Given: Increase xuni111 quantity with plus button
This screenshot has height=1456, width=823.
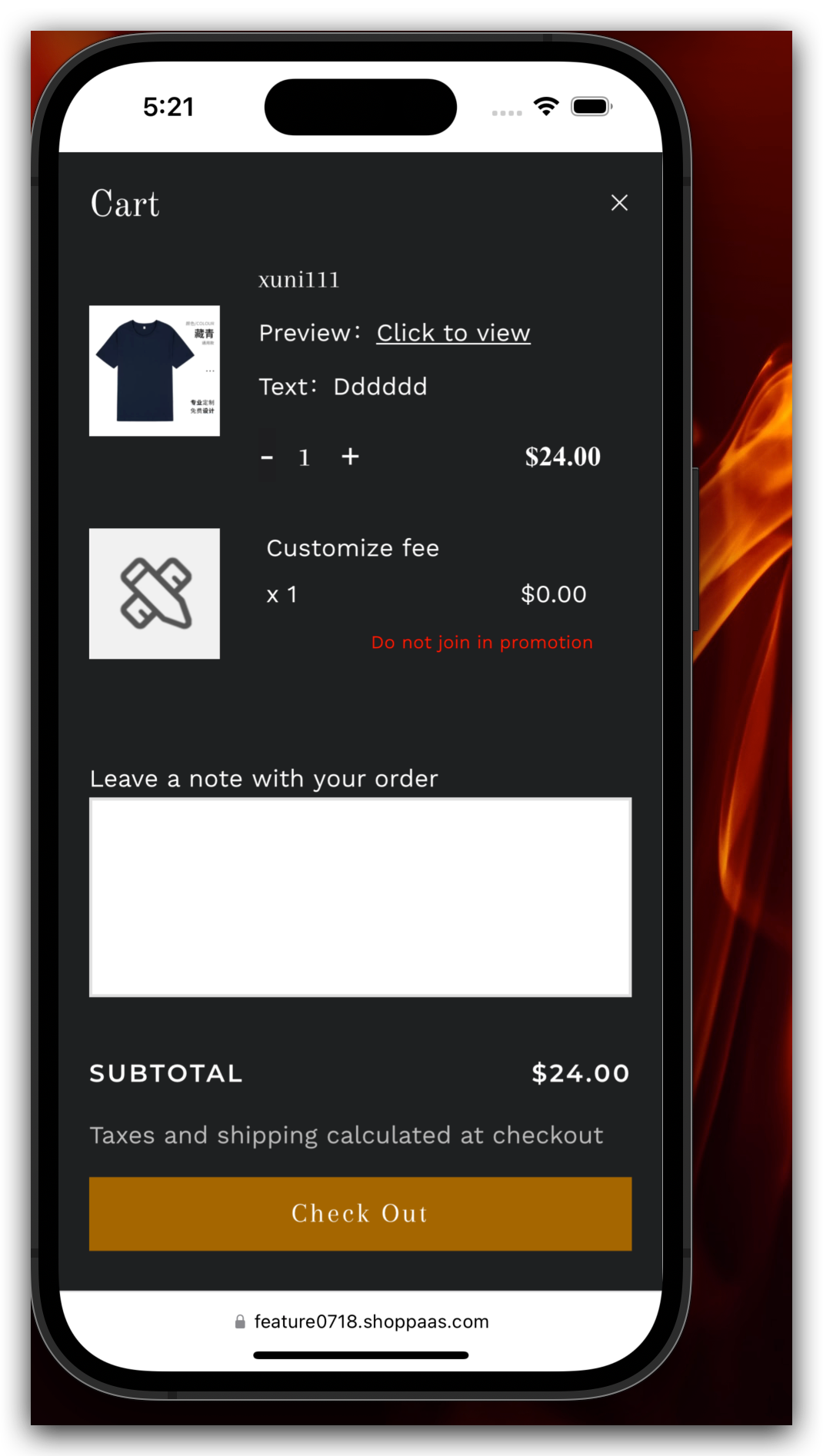Looking at the screenshot, I should 350,457.
